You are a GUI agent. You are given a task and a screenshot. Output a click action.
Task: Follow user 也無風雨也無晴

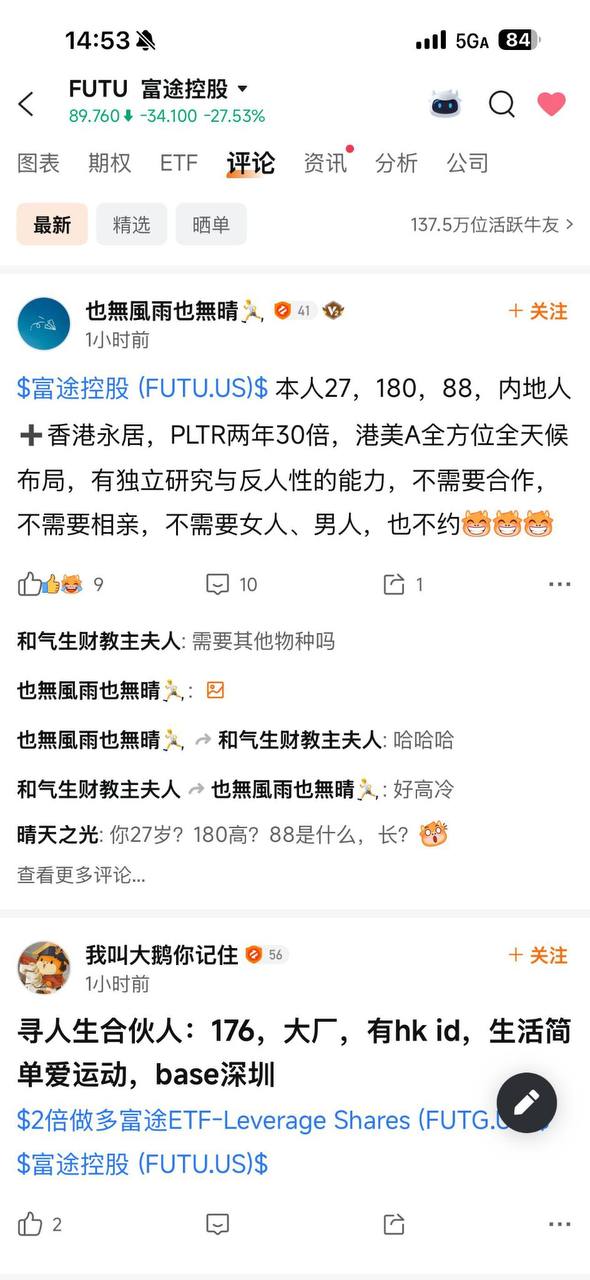(538, 311)
